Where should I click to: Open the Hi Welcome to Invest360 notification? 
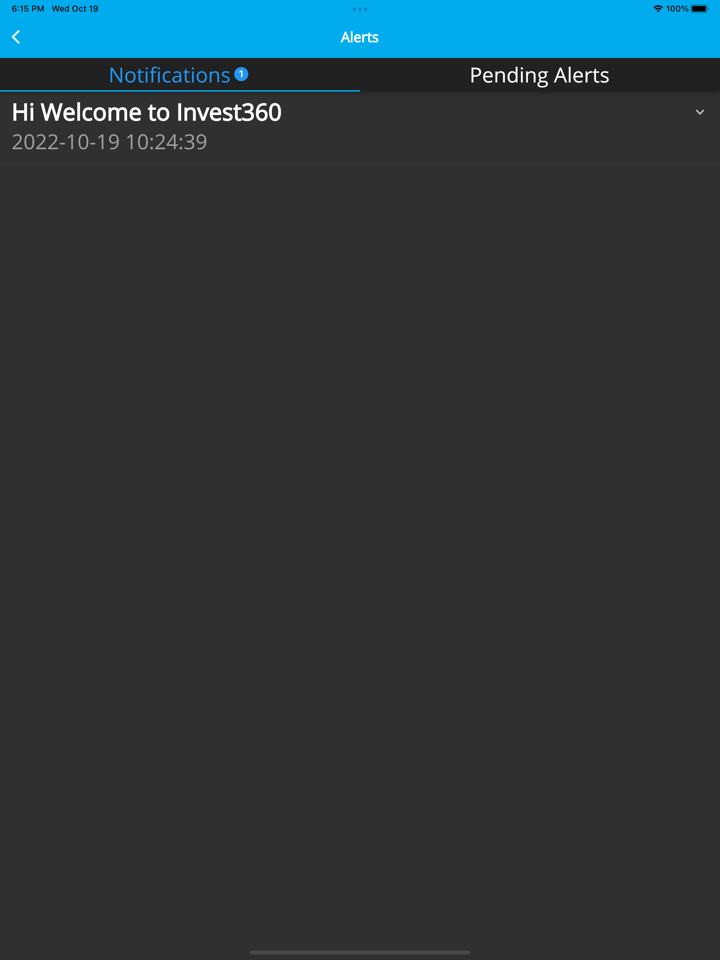[x=147, y=113]
